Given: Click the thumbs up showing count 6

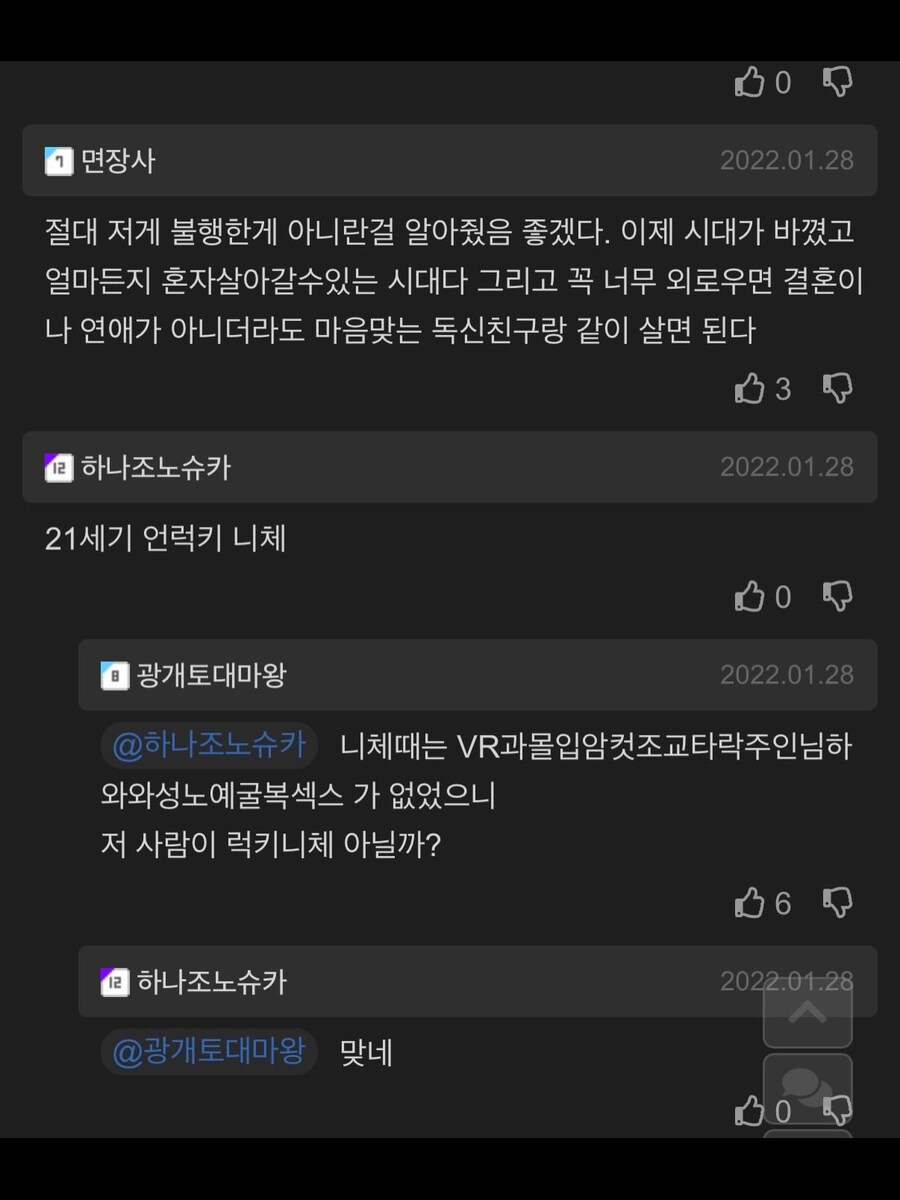Looking at the screenshot, I should [x=748, y=904].
